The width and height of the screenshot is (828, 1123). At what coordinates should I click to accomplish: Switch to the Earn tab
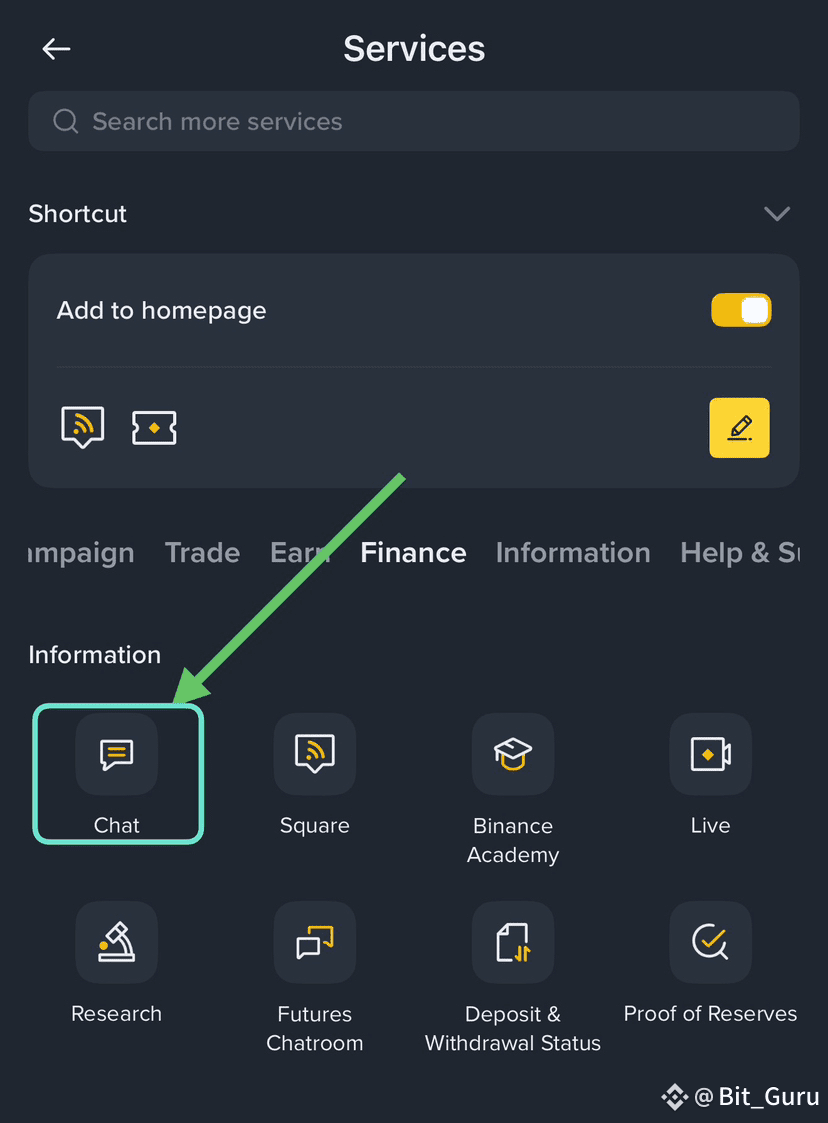point(298,553)
